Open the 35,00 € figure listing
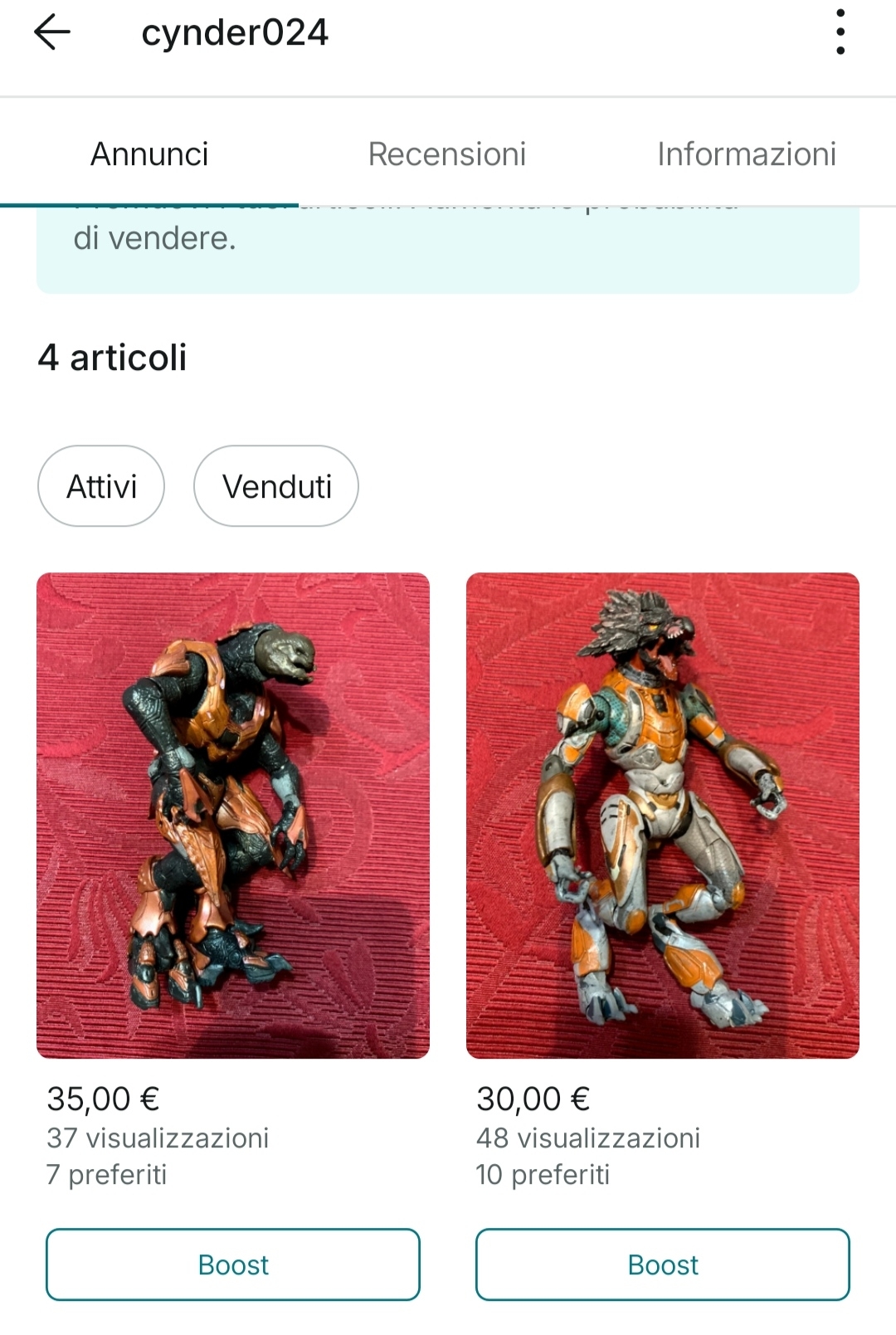The height and width of the screenshot is (1335, 896). 233,815
